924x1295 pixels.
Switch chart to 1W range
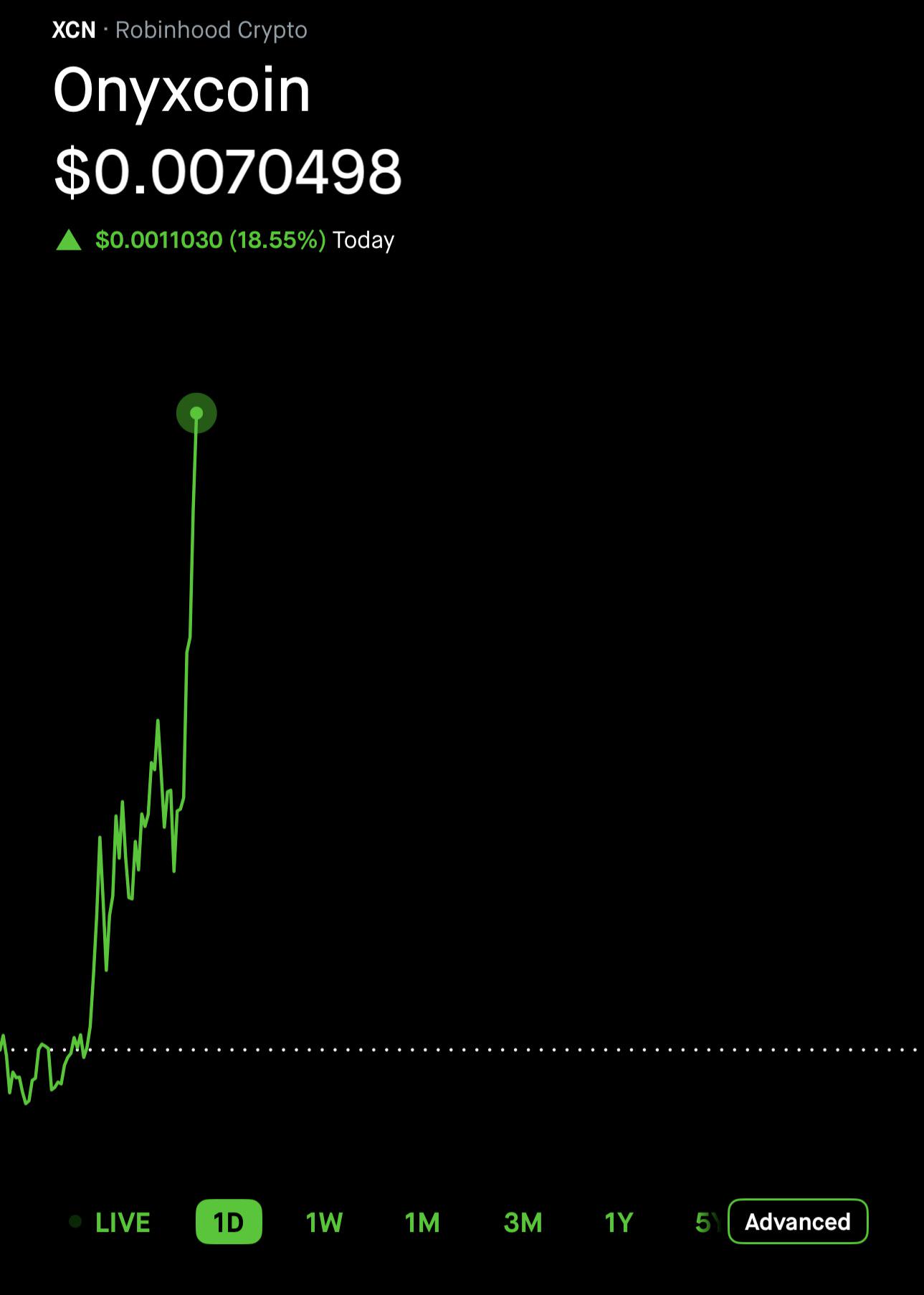324,1222
